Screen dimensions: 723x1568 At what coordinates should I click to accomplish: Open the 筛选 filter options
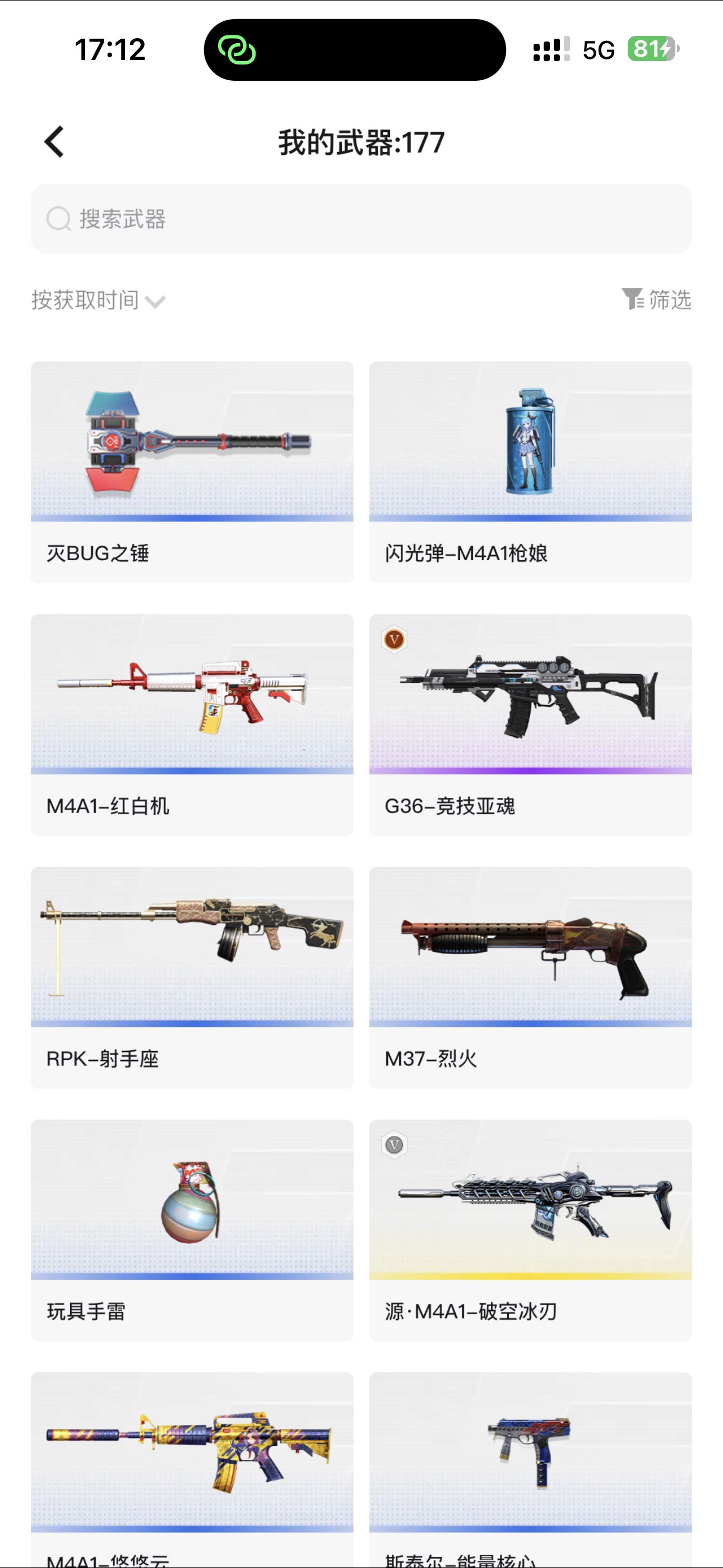tap(656, 299)
